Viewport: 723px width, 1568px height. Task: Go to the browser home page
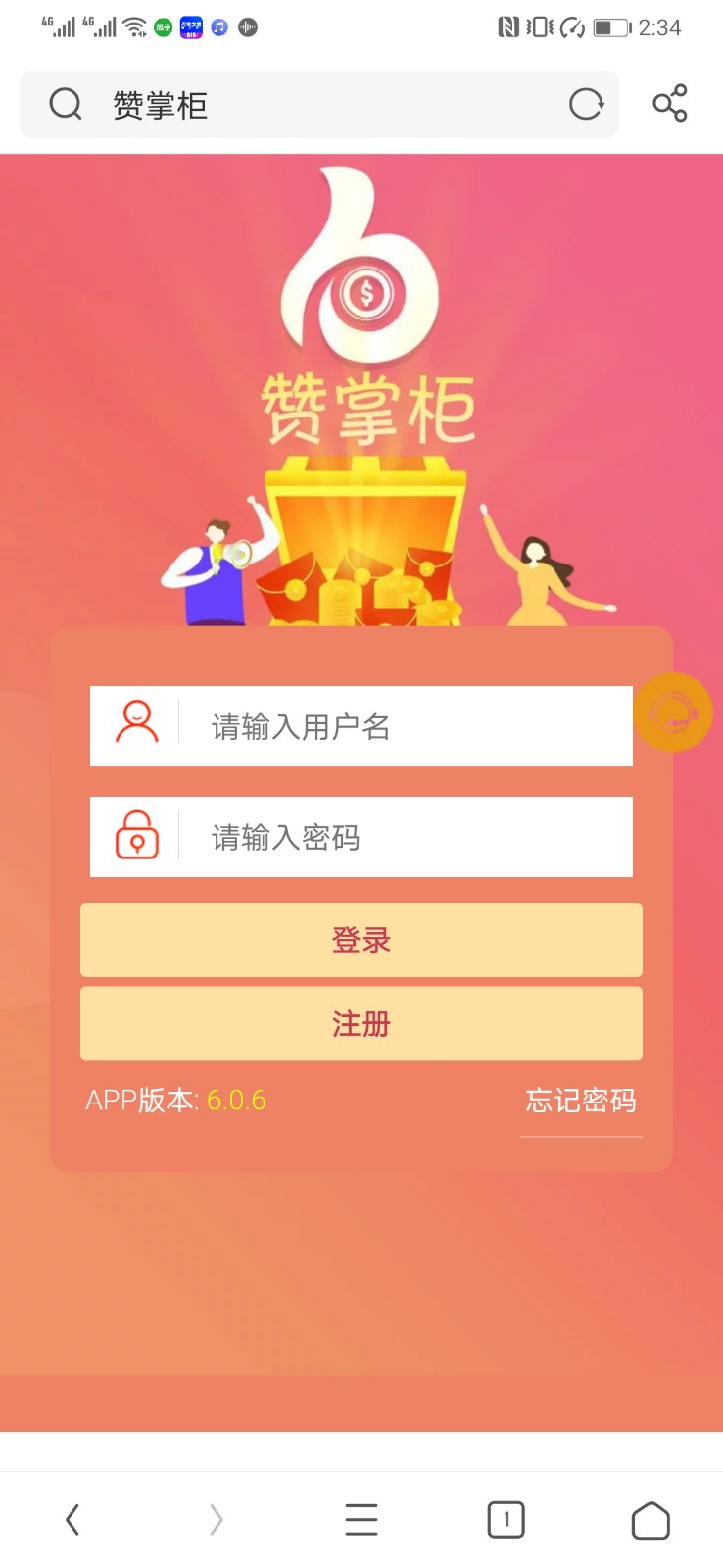[x=651, y=1520]
